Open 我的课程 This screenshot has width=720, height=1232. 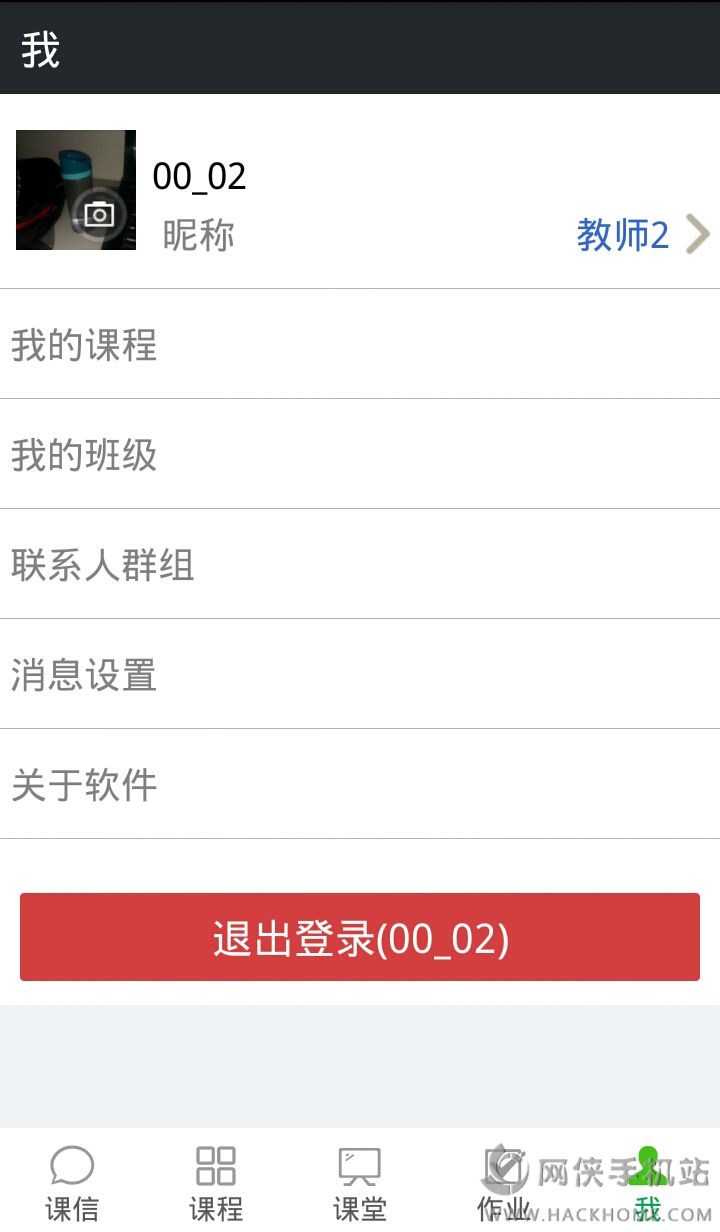tap(360, 345)
